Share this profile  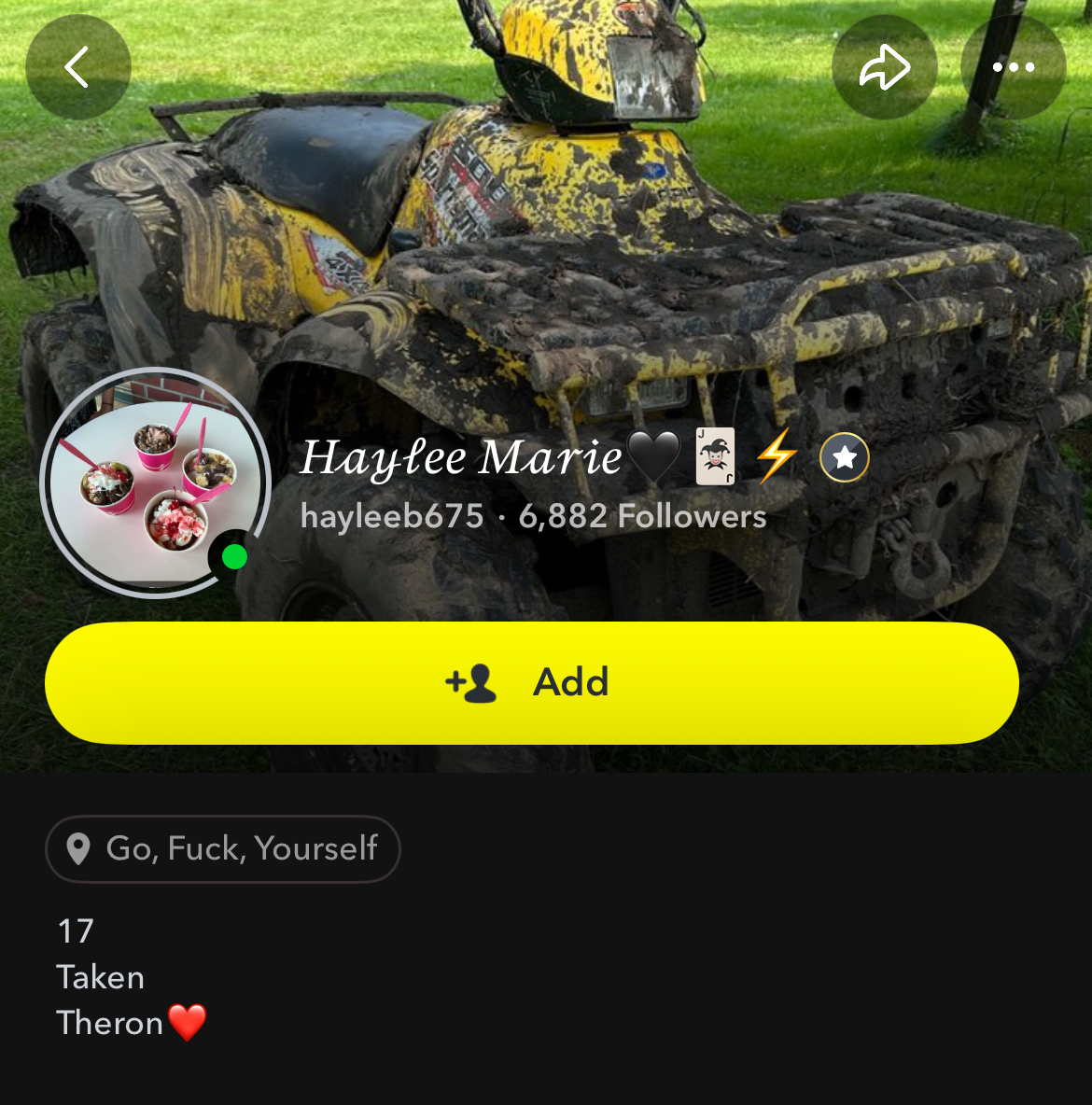coord(884,67)
